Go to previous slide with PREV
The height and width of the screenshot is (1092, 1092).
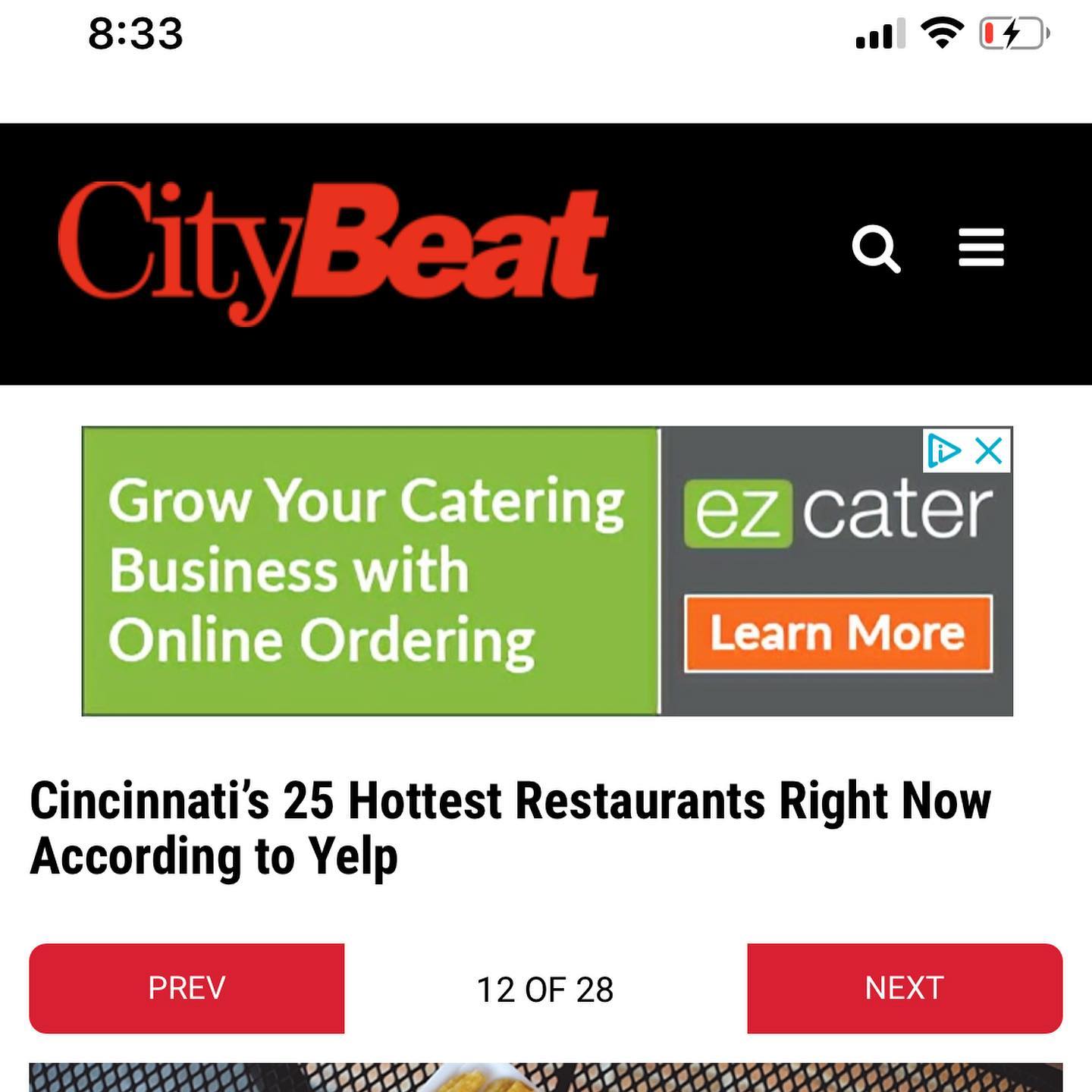[x=187, y=988]
